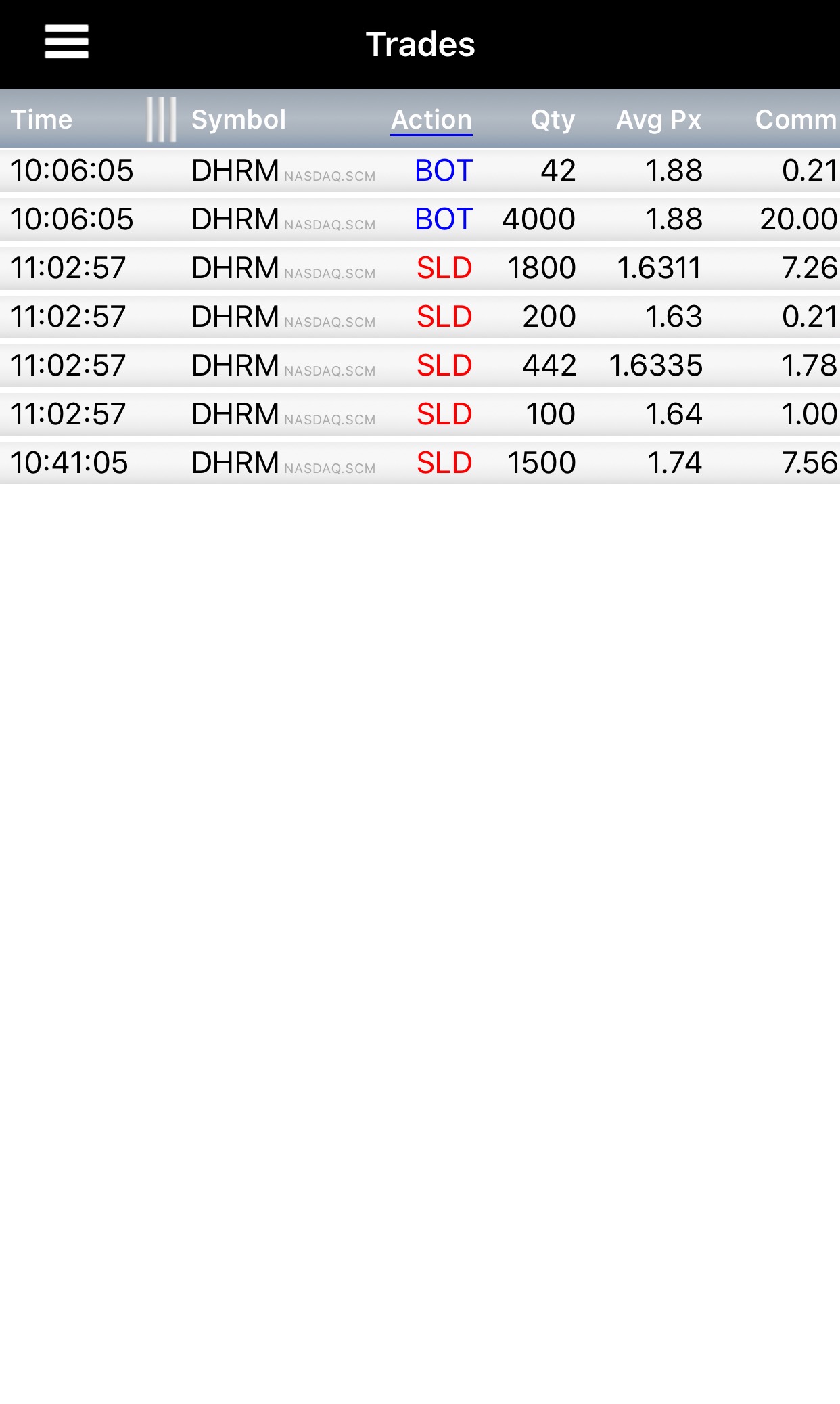Sort trades by the Qty column
Image resolution: width=840 pixels, height=1404 pixels.
(553, 120)
